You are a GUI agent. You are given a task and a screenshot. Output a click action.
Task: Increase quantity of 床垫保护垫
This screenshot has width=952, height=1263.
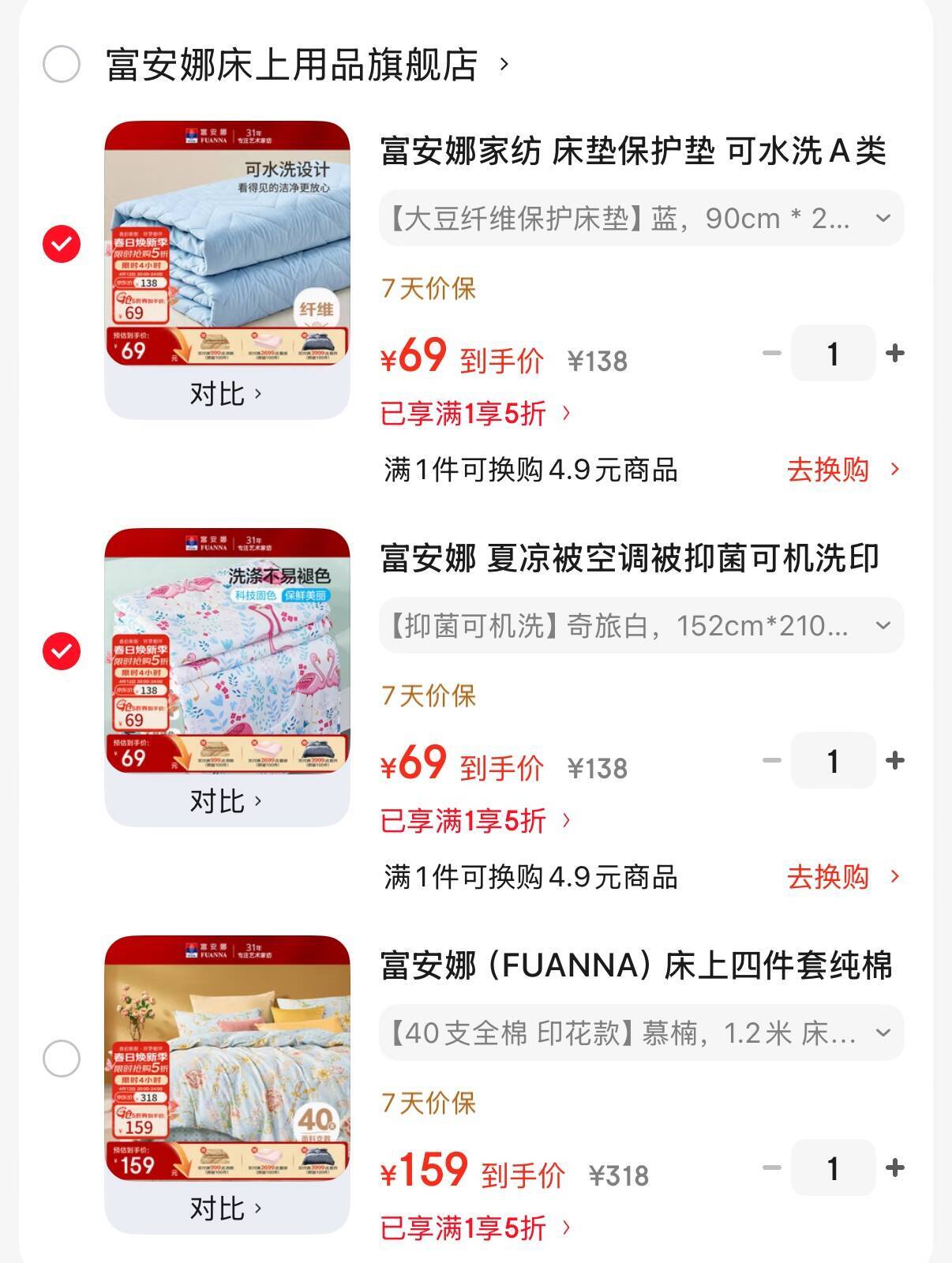pyautogui.click(x=894, y=353)
